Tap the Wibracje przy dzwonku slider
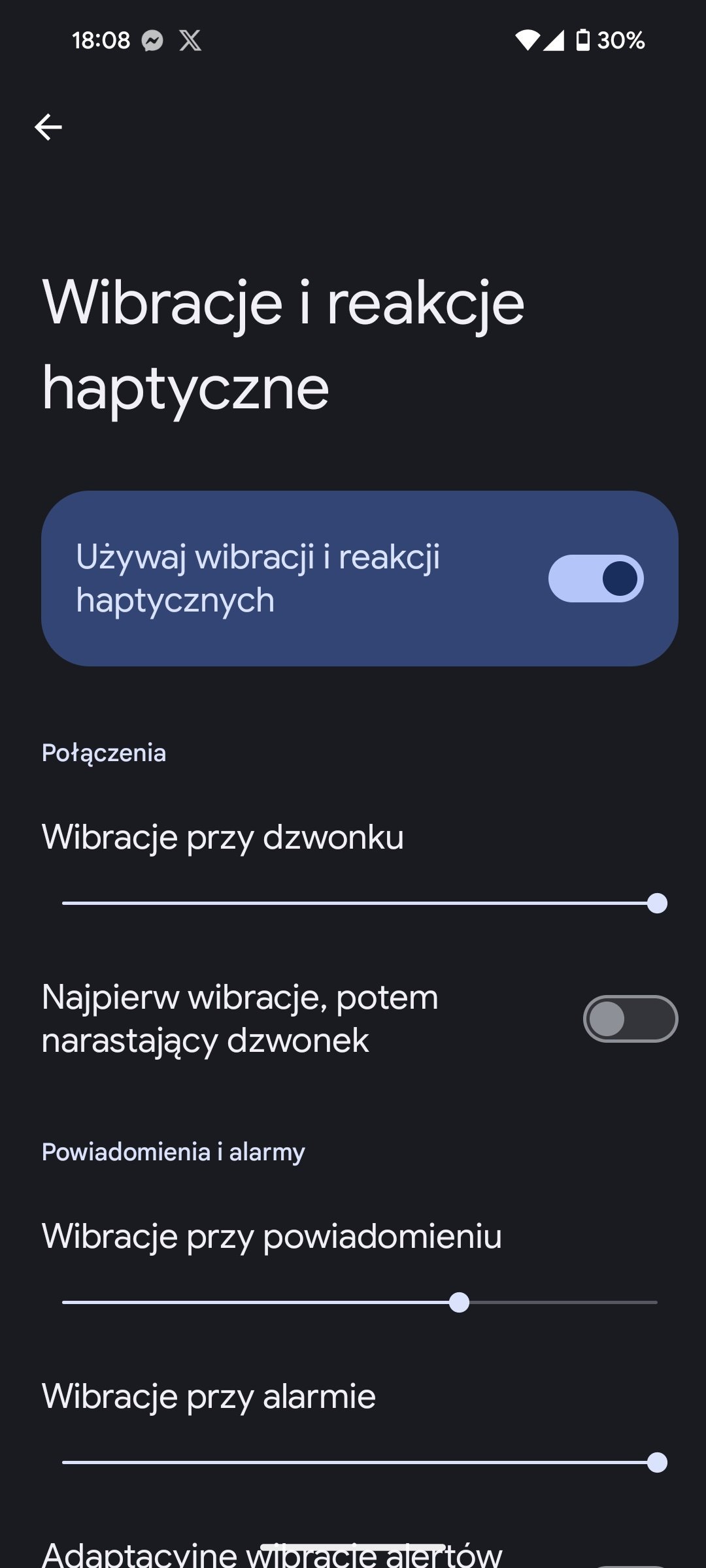This screenshot has width=706, height=1568. point(360,903)
